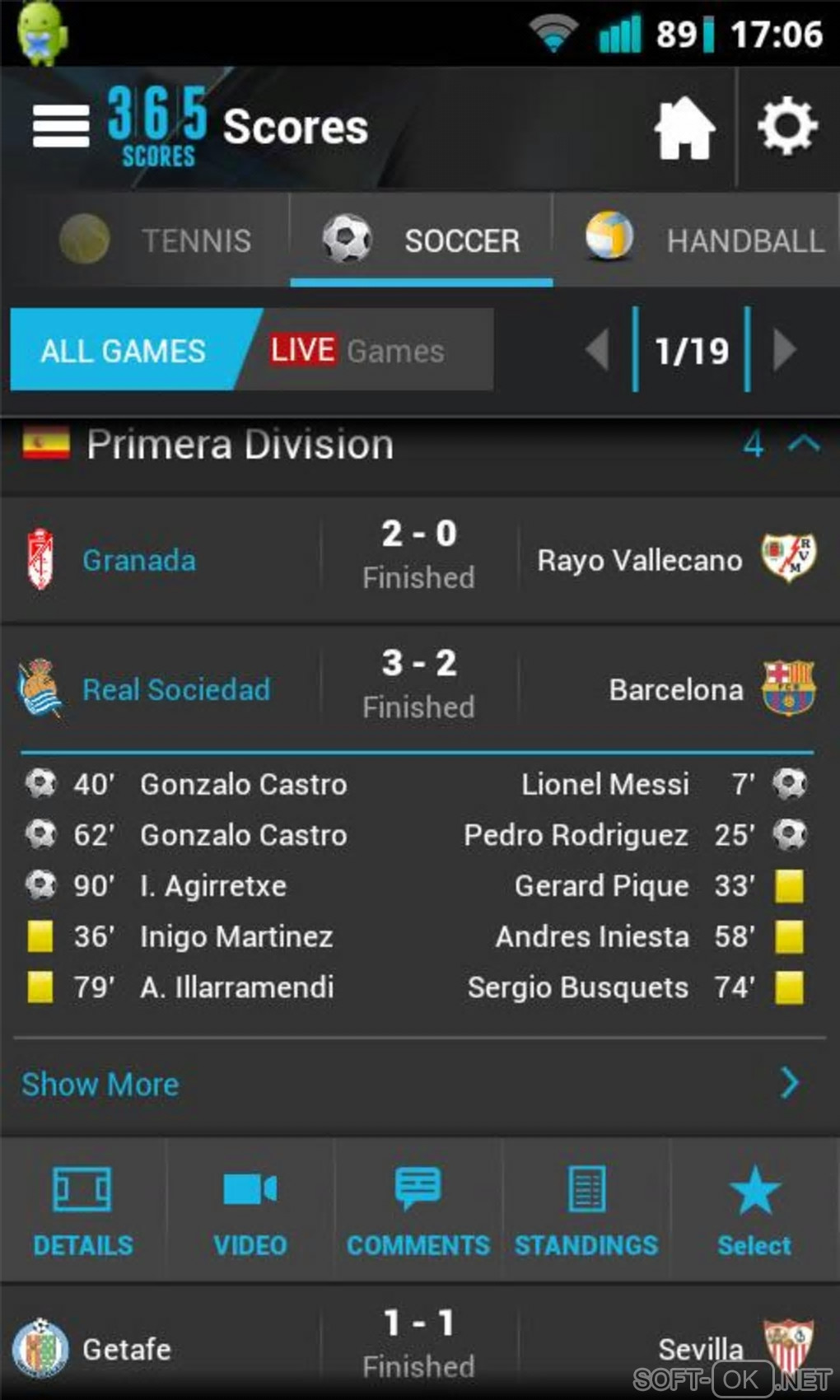Viewport: 840px width, 1400px height.
Task: Open the Granada vs Rayo Vallecano match
Action: coord(419,558)
